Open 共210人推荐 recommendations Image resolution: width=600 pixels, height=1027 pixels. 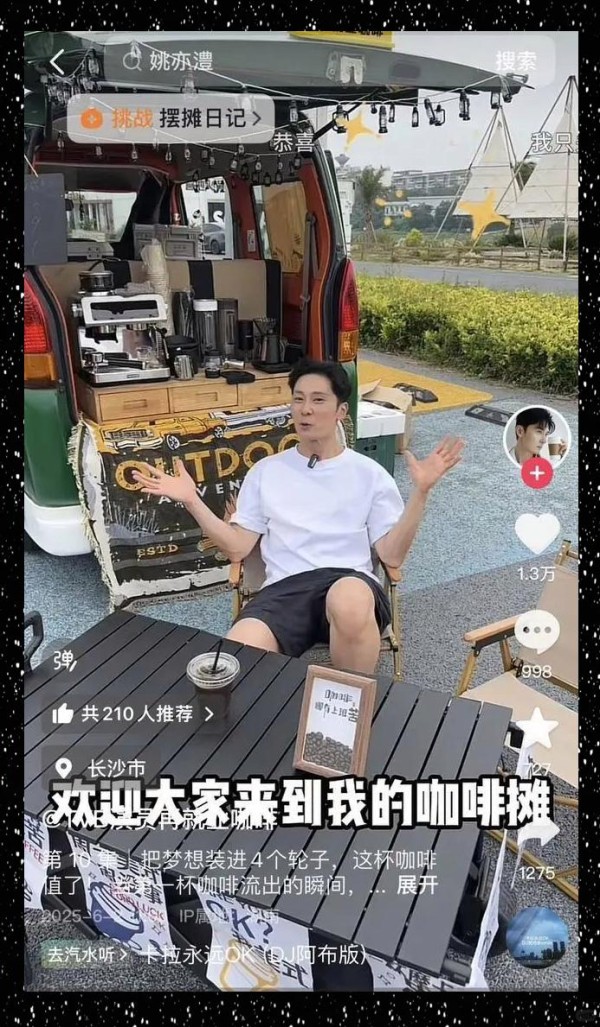[x=133, y=714]
